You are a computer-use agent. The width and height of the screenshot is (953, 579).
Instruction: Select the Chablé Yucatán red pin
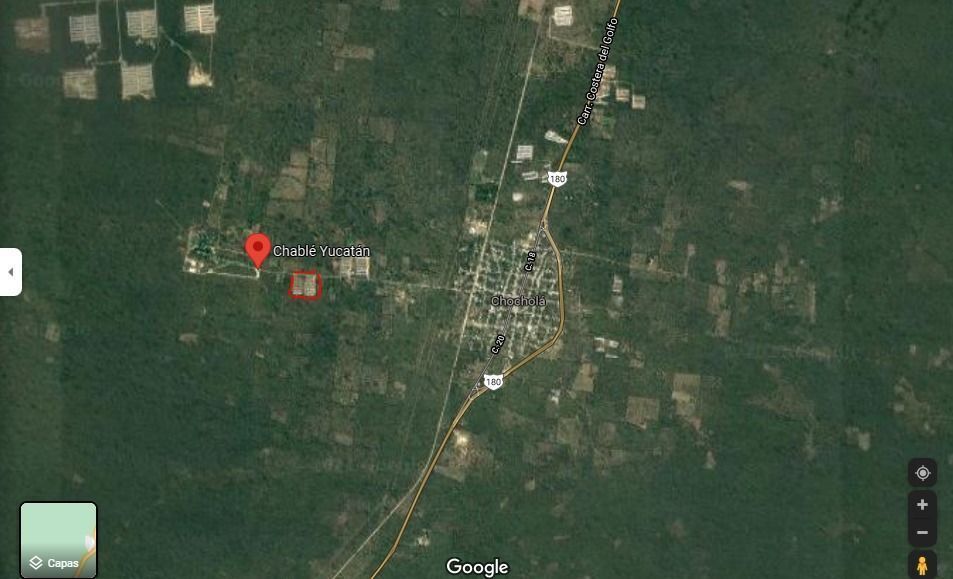click(258, 249)
